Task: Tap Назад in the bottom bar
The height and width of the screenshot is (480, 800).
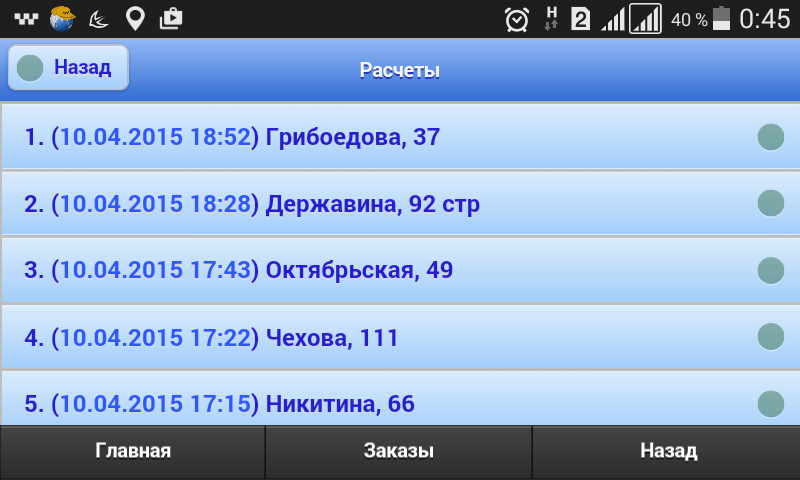Action: coord(667,451)
